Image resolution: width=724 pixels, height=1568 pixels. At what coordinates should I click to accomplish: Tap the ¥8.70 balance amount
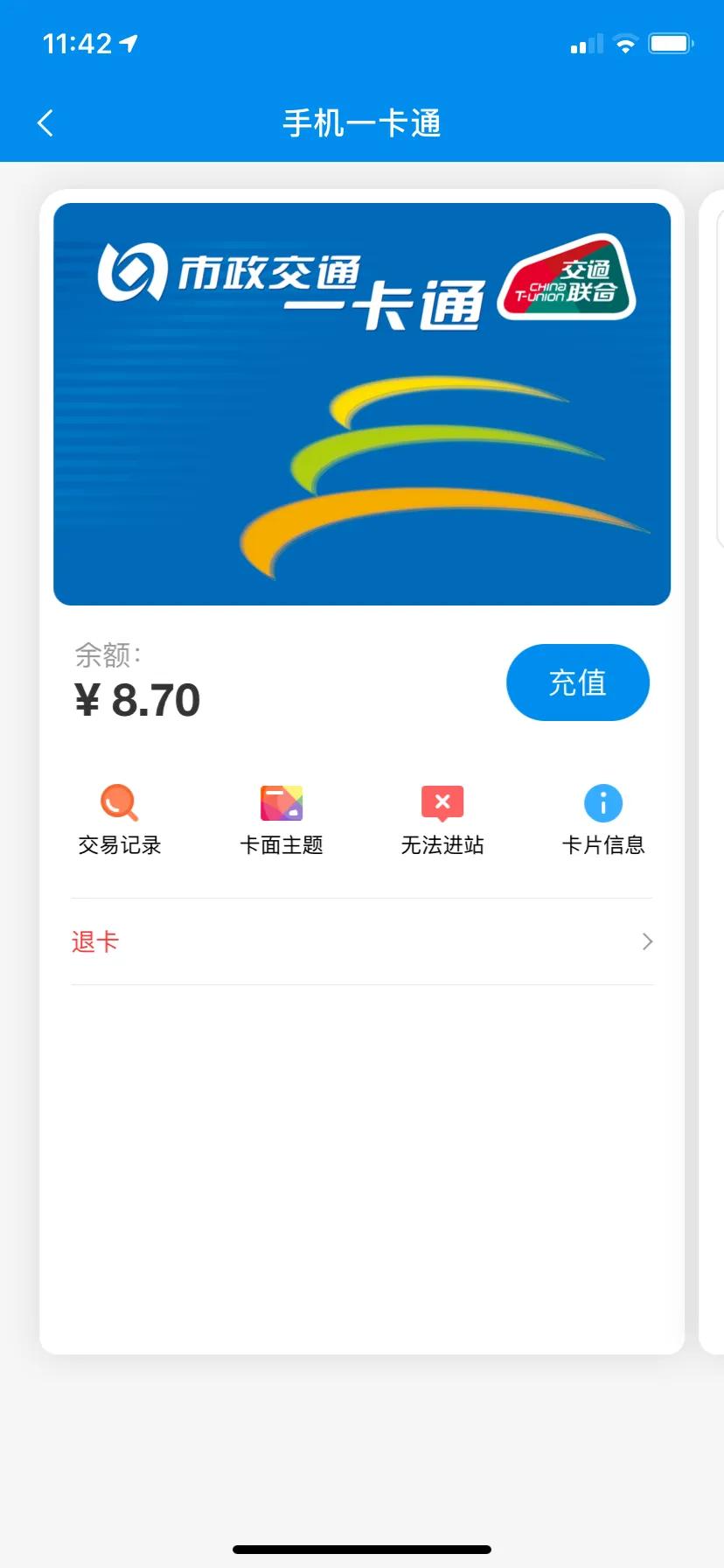click(137, 697)
